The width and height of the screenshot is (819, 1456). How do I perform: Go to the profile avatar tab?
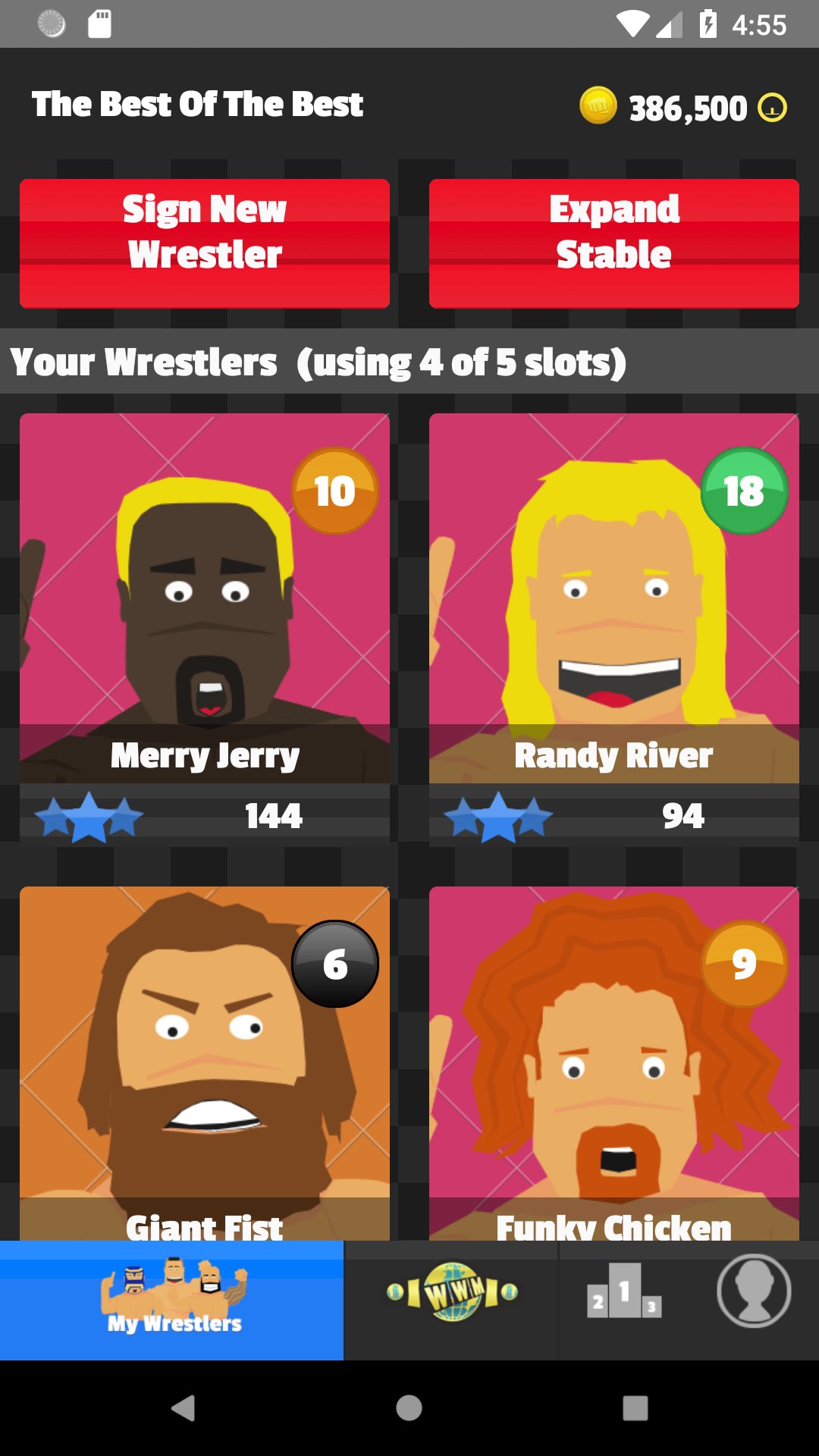pyautogui.click(x=754, y=1291)
